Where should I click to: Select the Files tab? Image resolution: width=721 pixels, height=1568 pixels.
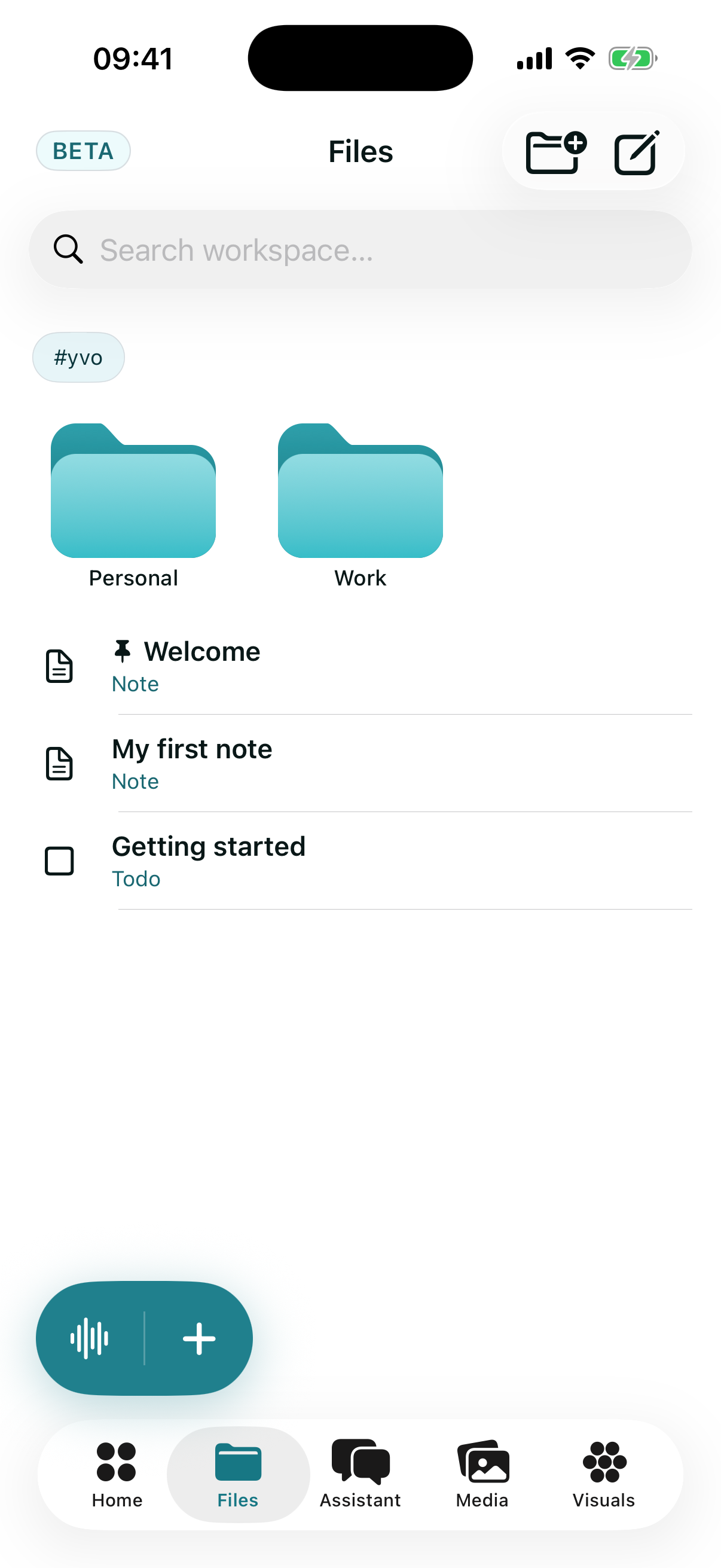238,1474
